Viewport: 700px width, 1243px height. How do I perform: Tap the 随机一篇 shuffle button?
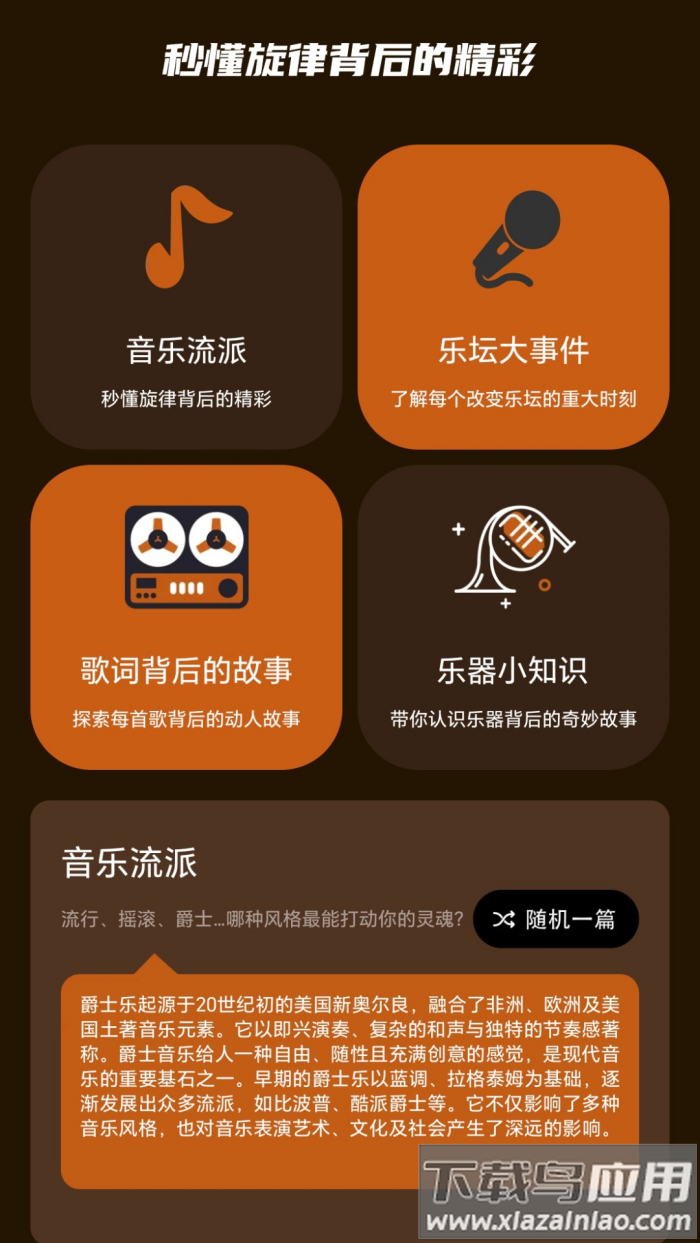(x=555, y=919)
